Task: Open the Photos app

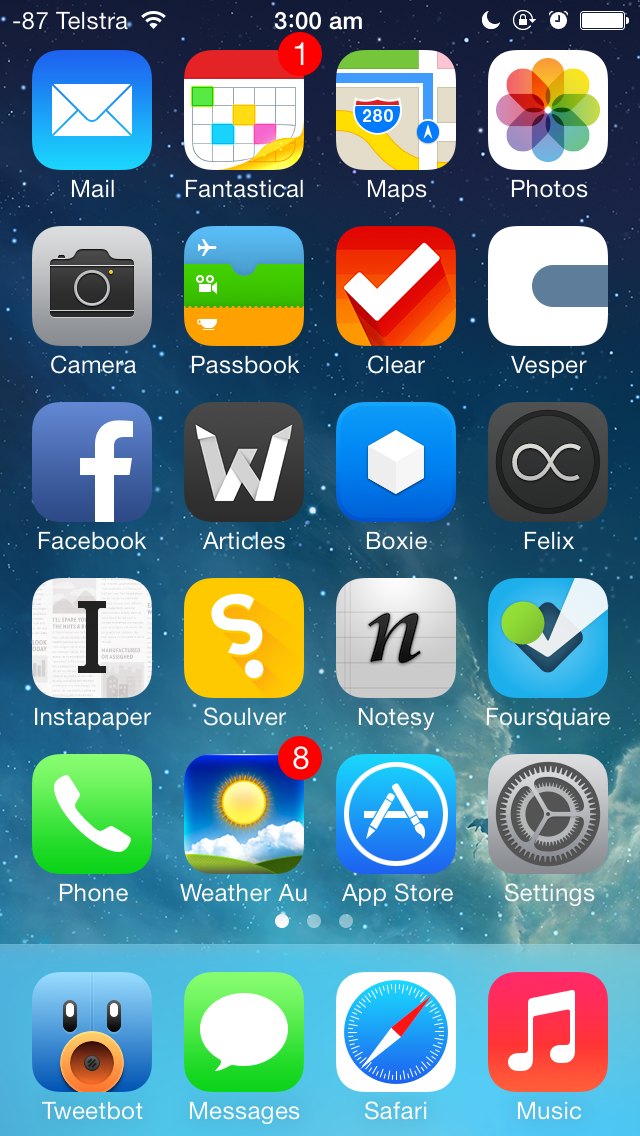Action: click(x=548, y=110)
